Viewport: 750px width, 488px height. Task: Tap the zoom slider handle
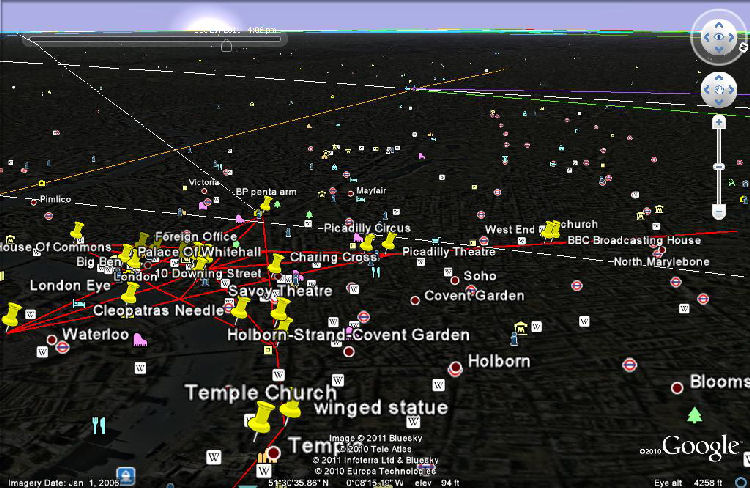[718, 166]
